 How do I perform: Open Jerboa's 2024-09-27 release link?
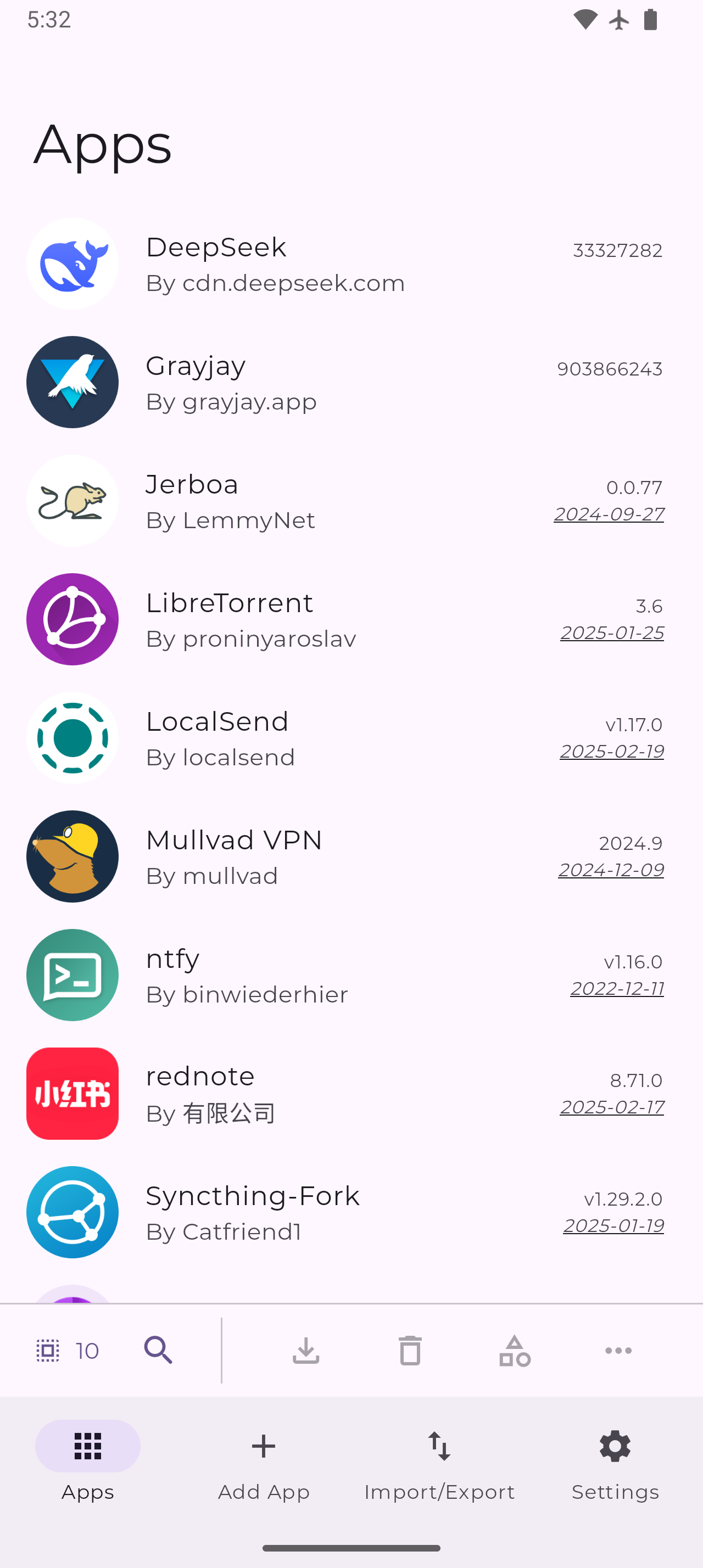point(608,514)
